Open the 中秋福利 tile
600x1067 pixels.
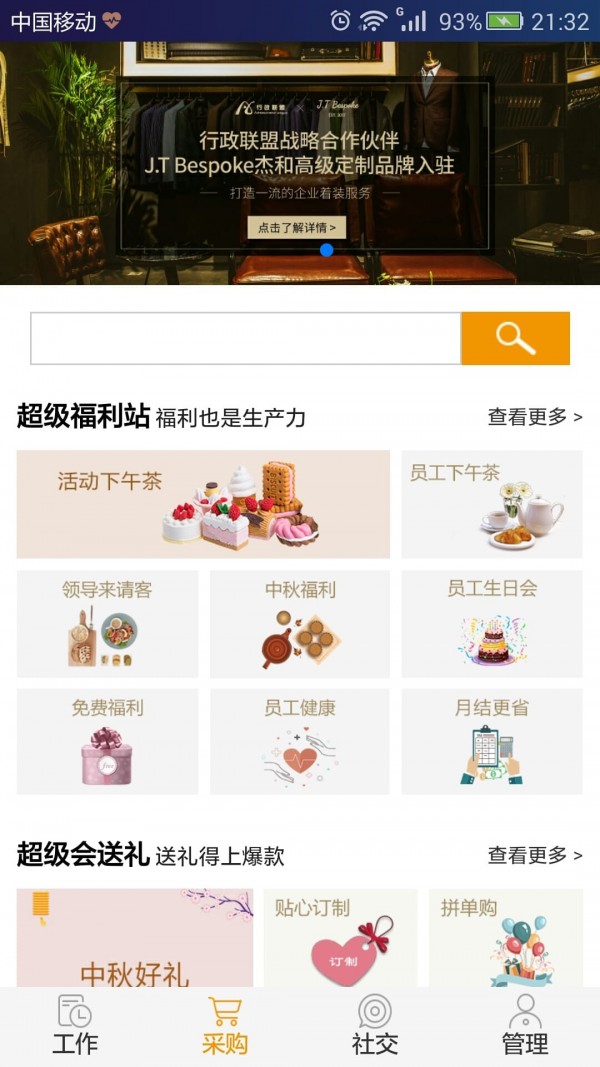pos(300,623)
